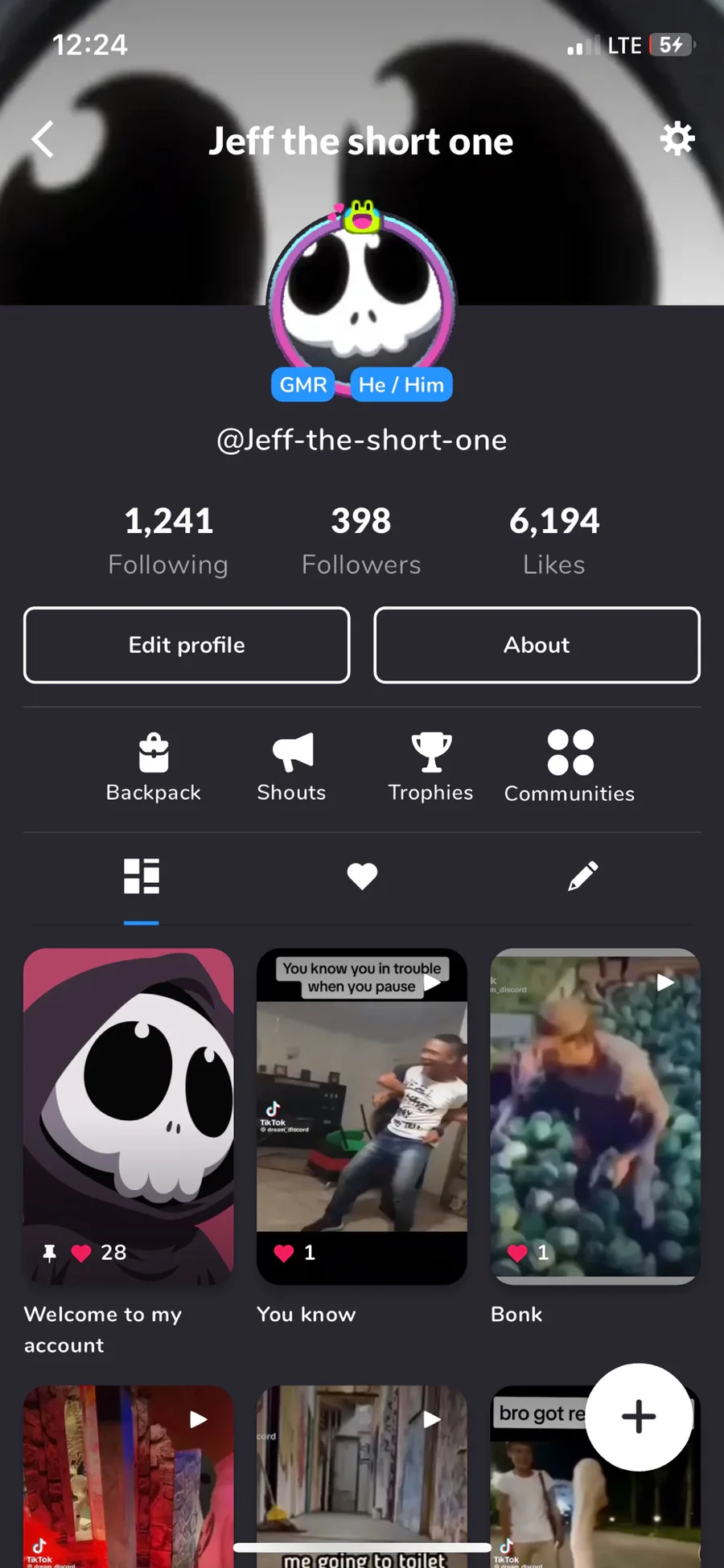The height and width of the screenshot is (1568, 724).
Task: View the Followers list
Action: tap(361, 540)
